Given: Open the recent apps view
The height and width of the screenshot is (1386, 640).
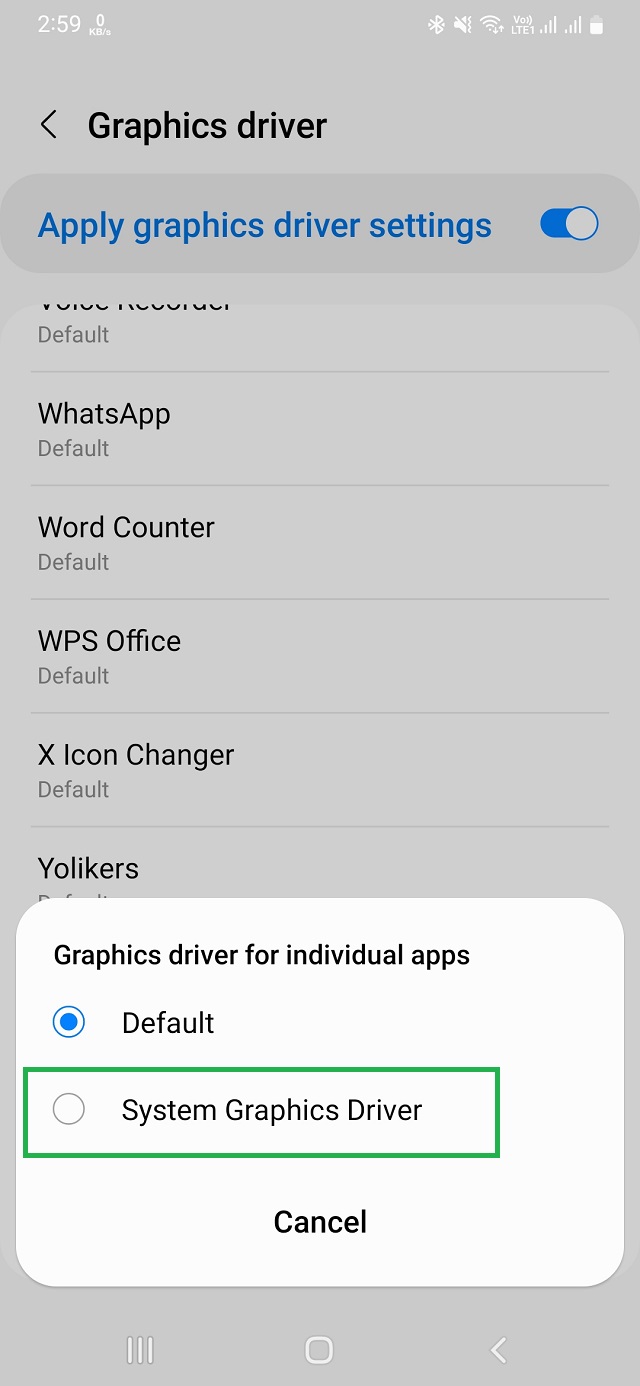Looking at the screenshot, I should coord(140,1350).
